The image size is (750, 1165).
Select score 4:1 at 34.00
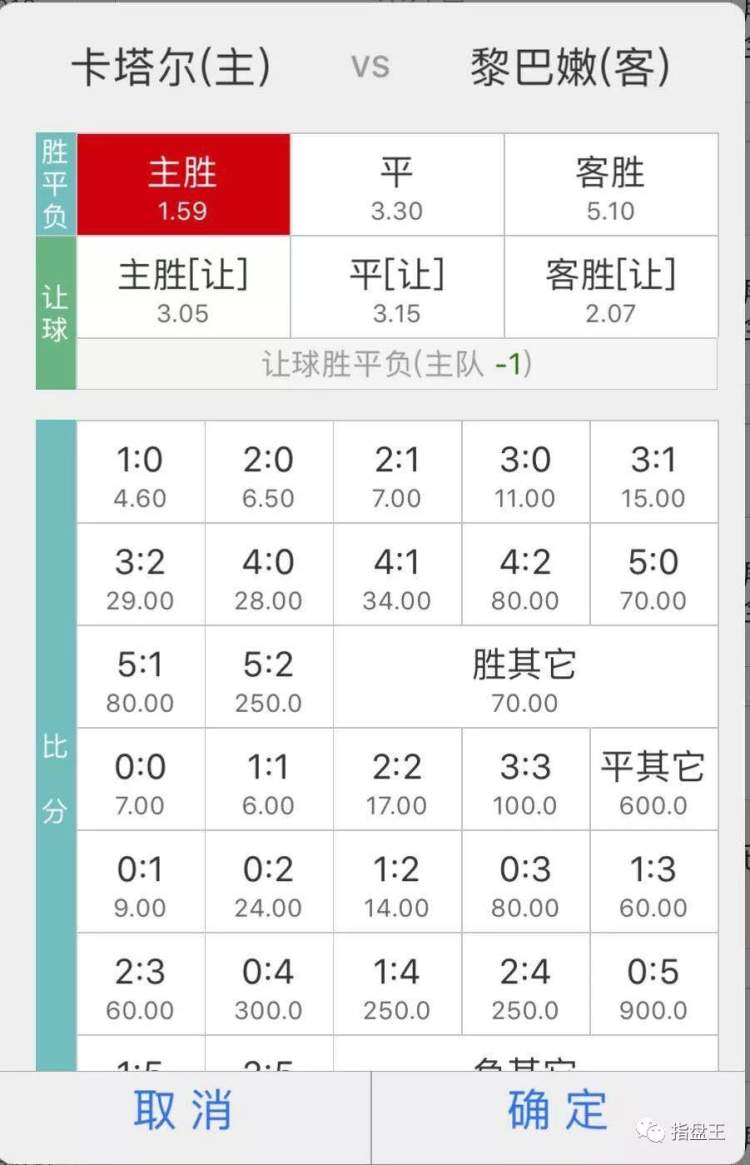pos(397,576)
